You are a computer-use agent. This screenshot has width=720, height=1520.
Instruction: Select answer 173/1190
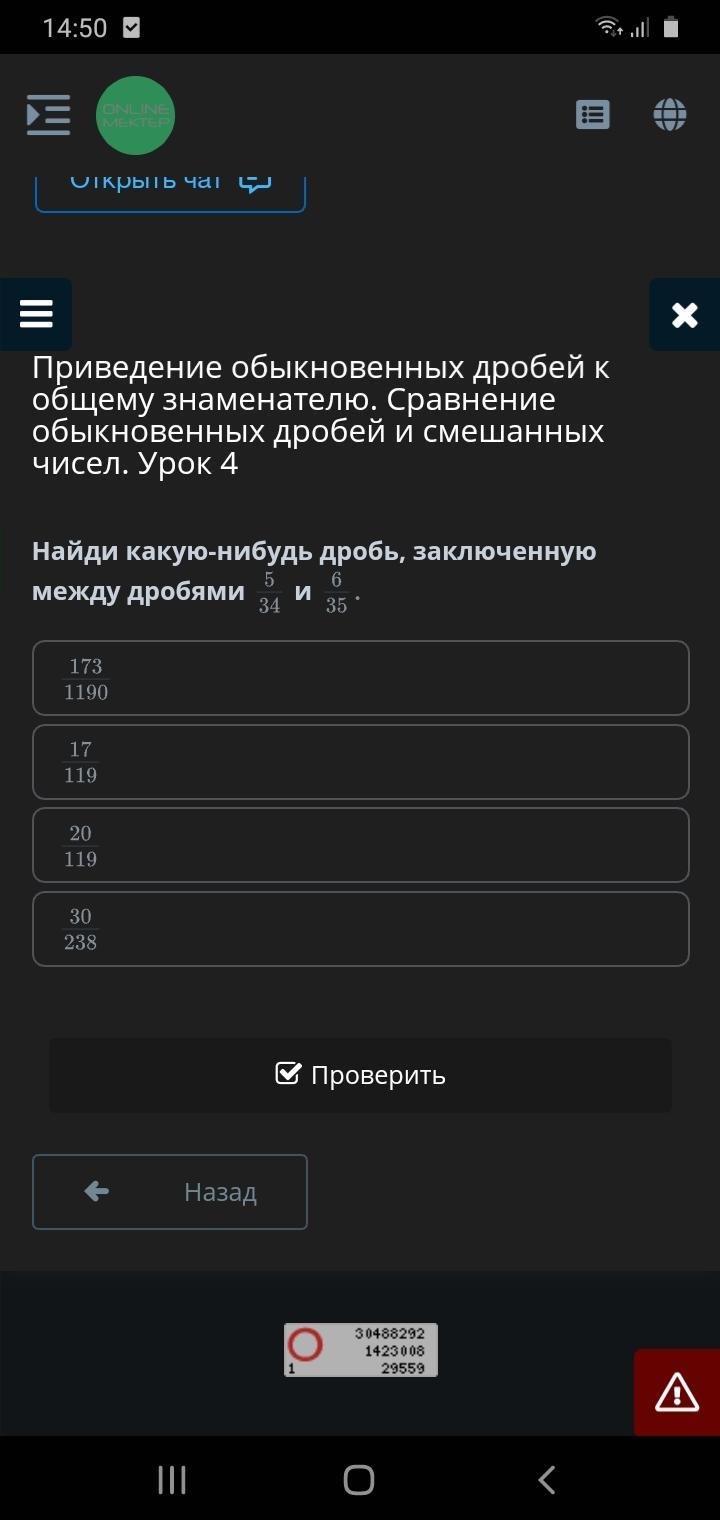[x=360, y=678]
